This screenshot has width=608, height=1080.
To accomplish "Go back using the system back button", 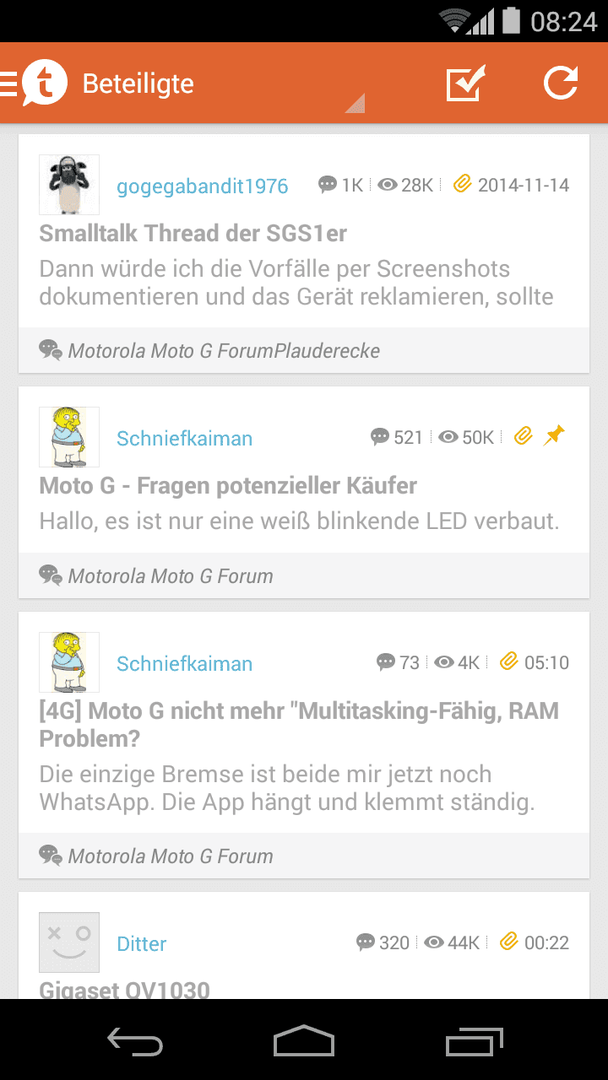I will coord(135,1041).
